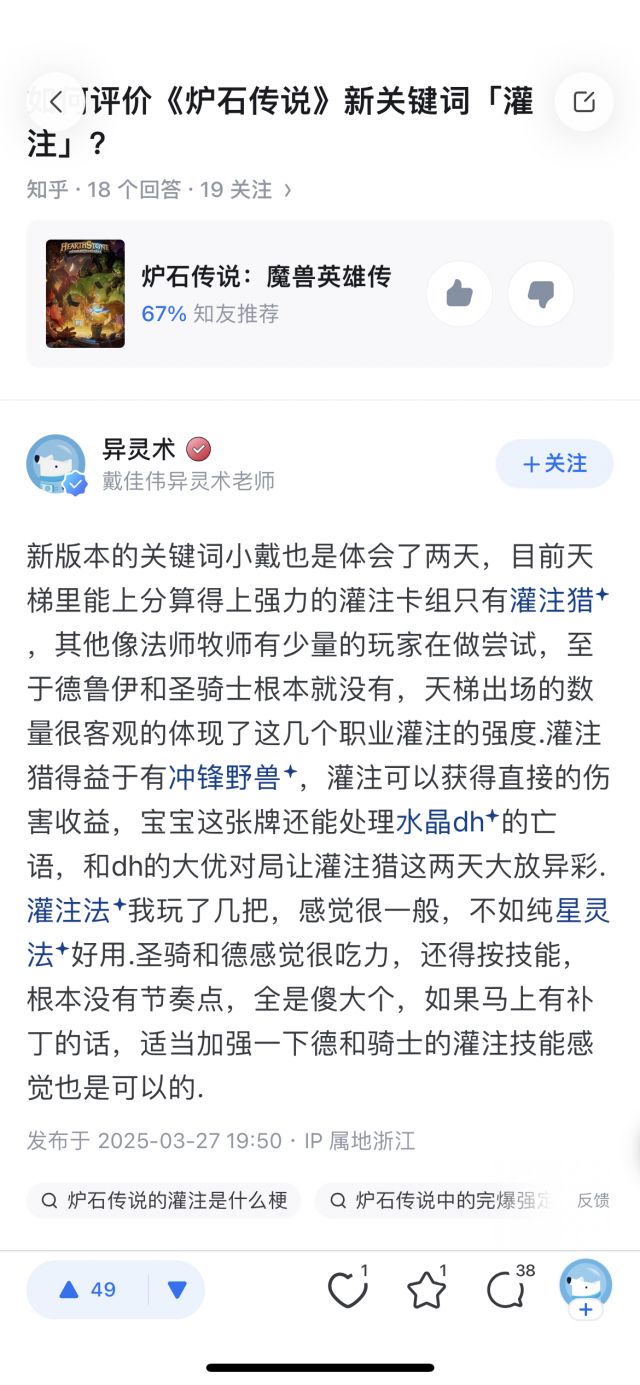Upvote the answer with 49 votes
This screenshot has height=1385, width=640.
[88, 1289]
